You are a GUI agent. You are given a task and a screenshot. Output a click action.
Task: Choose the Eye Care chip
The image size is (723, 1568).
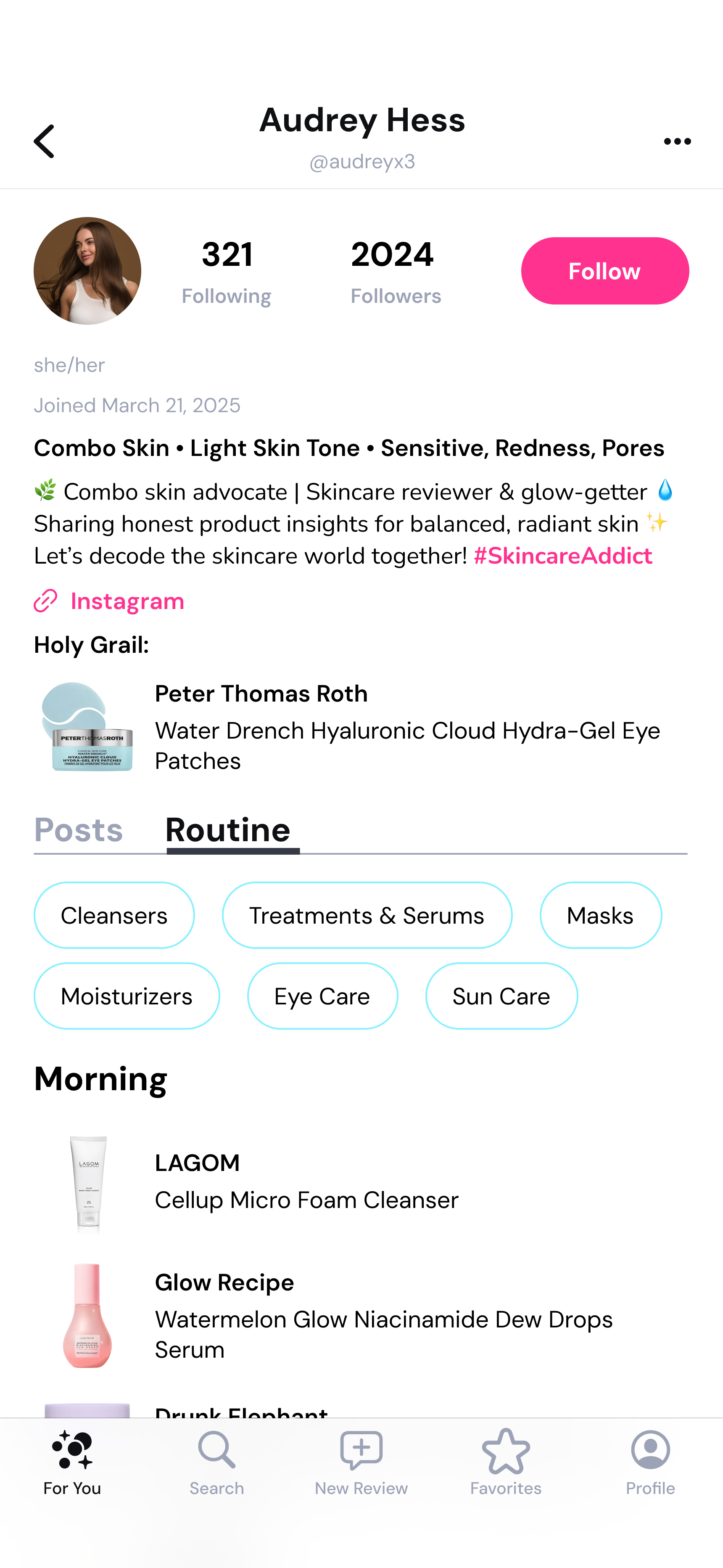(x=322, y=996)
